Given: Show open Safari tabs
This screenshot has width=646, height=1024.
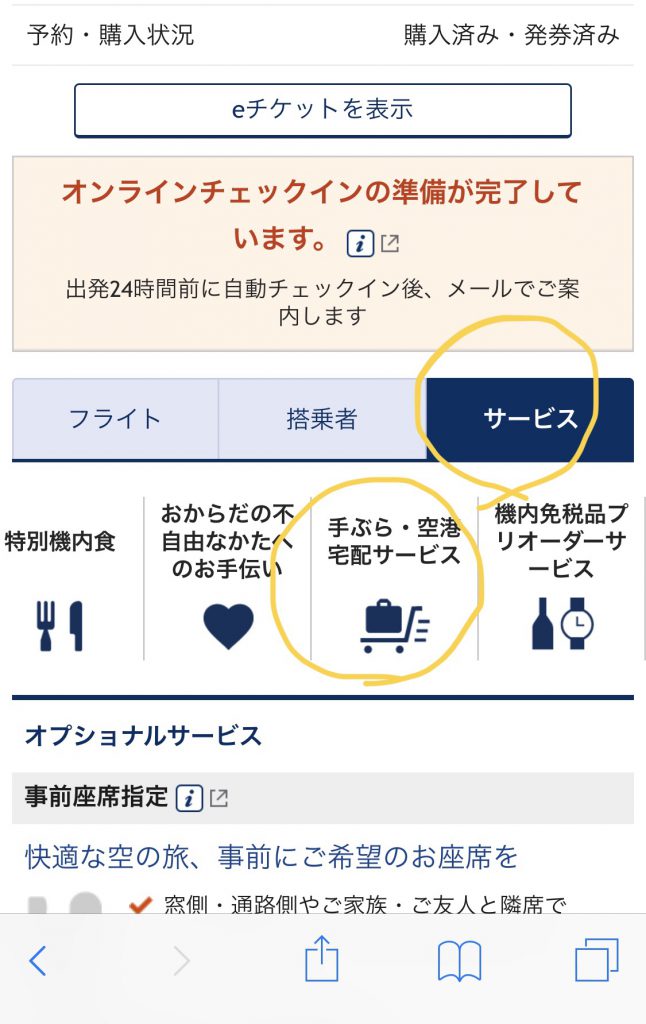Looking at the screenshot, I should (x=597, y=961).
